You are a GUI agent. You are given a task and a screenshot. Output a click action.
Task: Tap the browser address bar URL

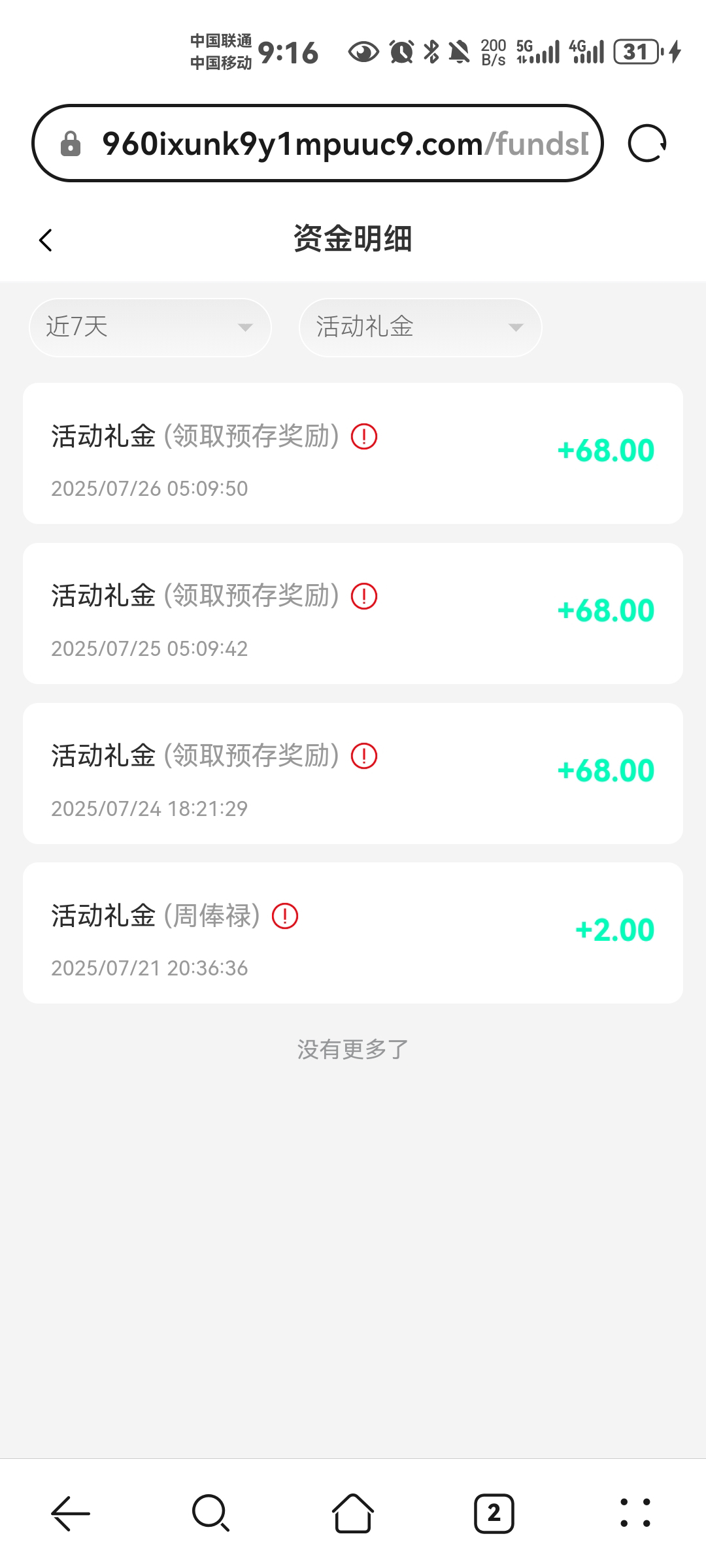click(345, 144)
